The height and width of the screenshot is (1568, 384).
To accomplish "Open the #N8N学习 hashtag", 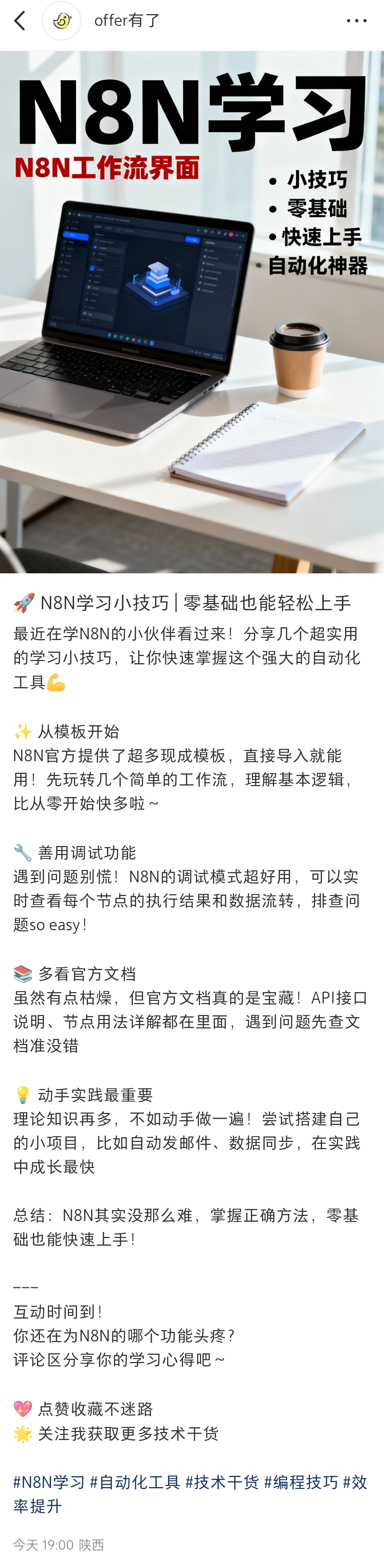I will (49, 1482).
